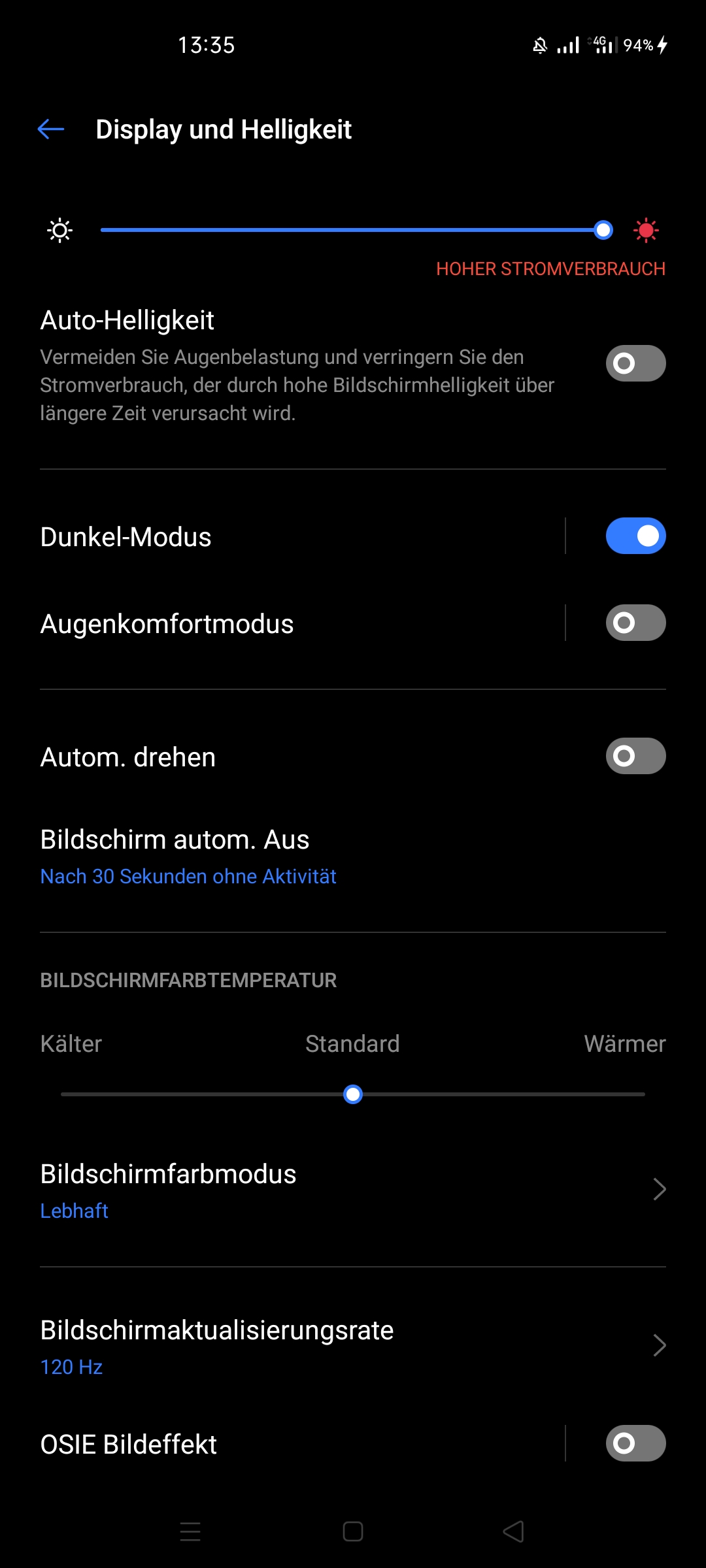Viewport: 706px width, 1568px height.
Task: Tap the 4G network indicator
Action: pos(599,44)
